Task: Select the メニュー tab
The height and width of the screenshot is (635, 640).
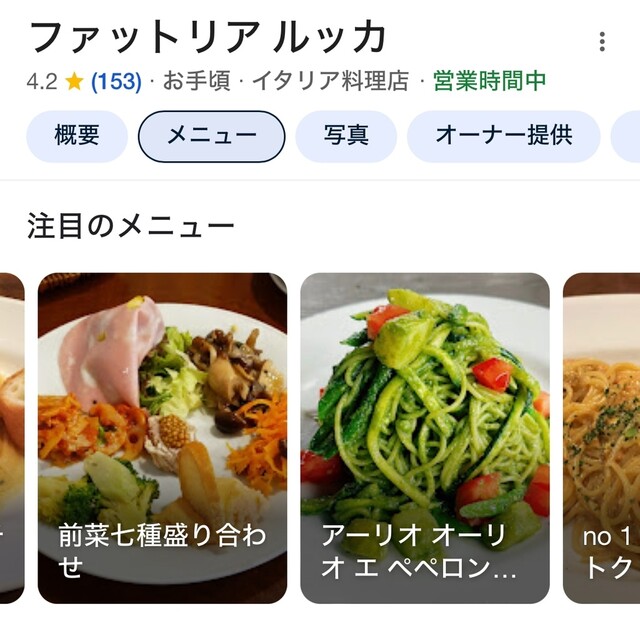Action: coord(211,136)
